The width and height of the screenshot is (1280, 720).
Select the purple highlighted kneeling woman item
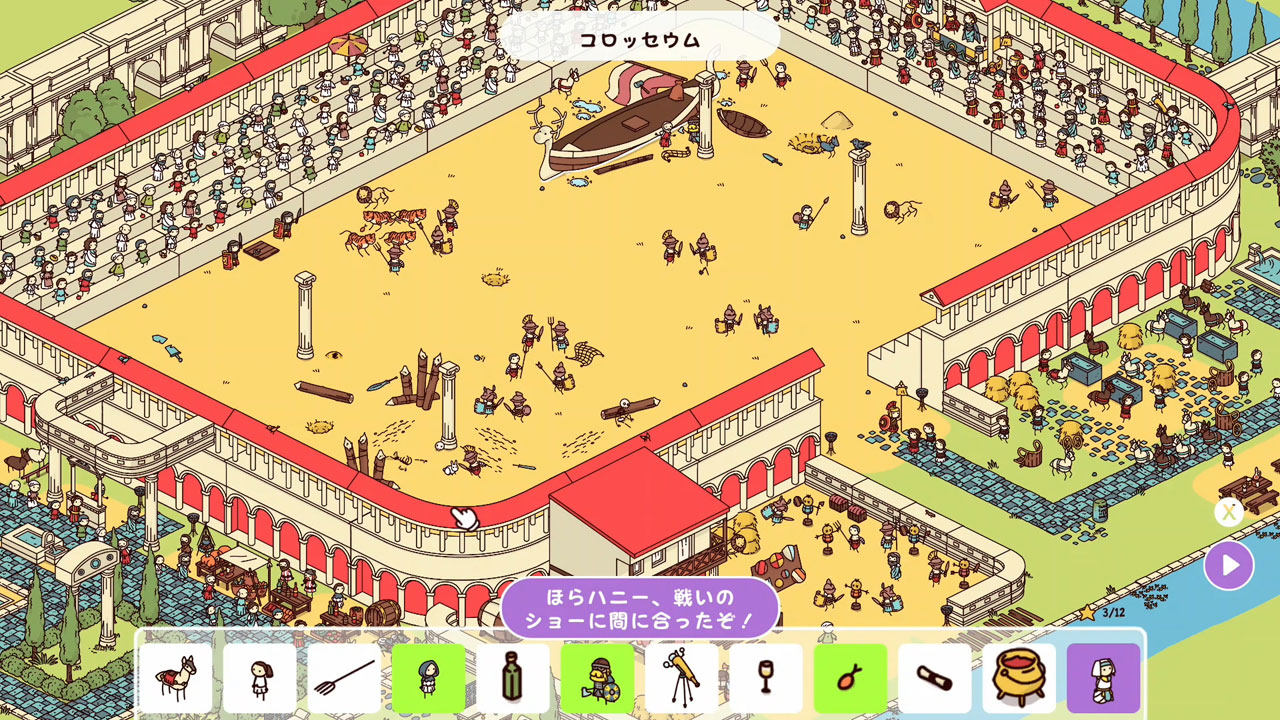point(1103,678)
